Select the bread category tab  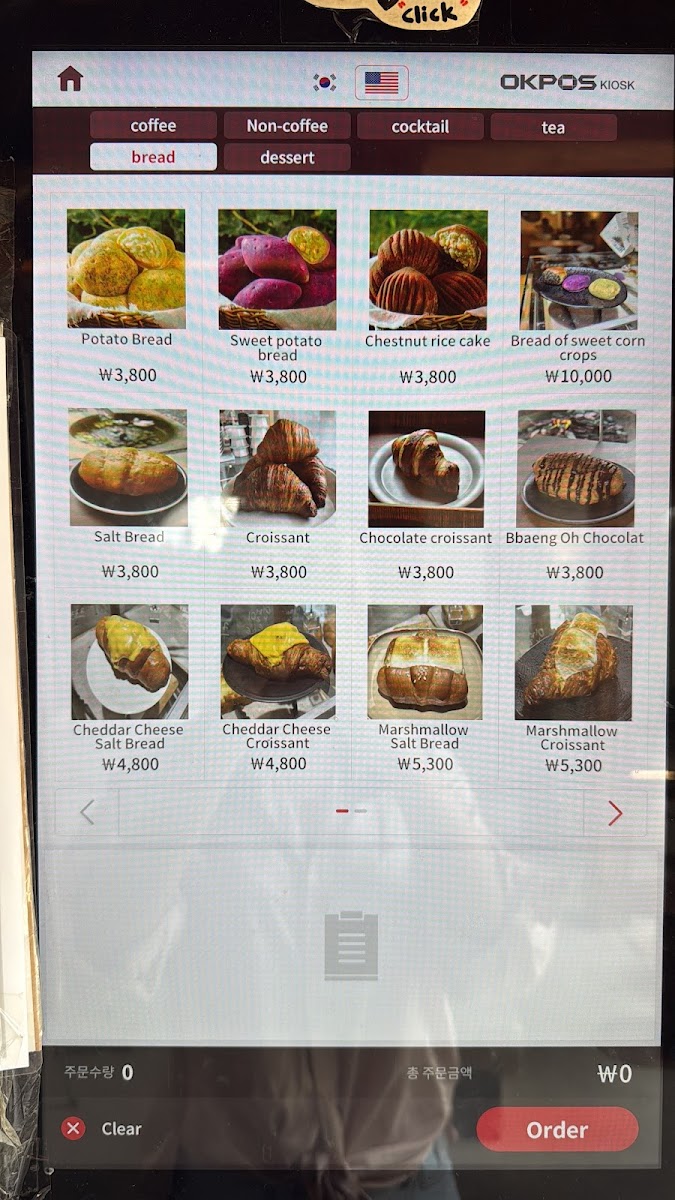[x=153, y=157]
